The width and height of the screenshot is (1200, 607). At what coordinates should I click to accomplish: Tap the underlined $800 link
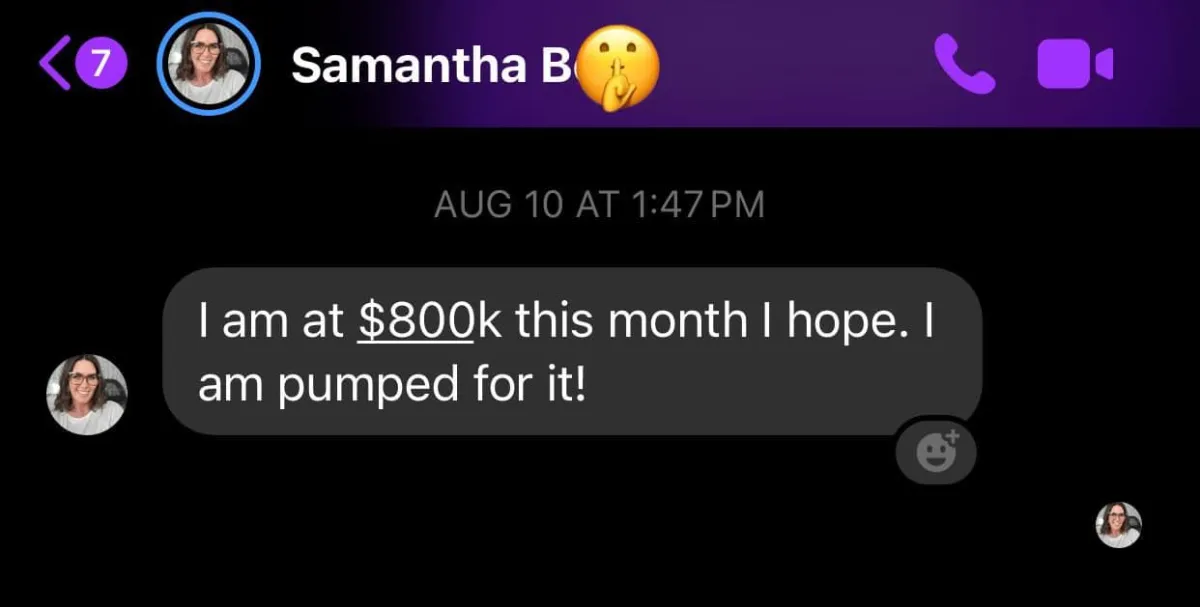coord(414,321)
